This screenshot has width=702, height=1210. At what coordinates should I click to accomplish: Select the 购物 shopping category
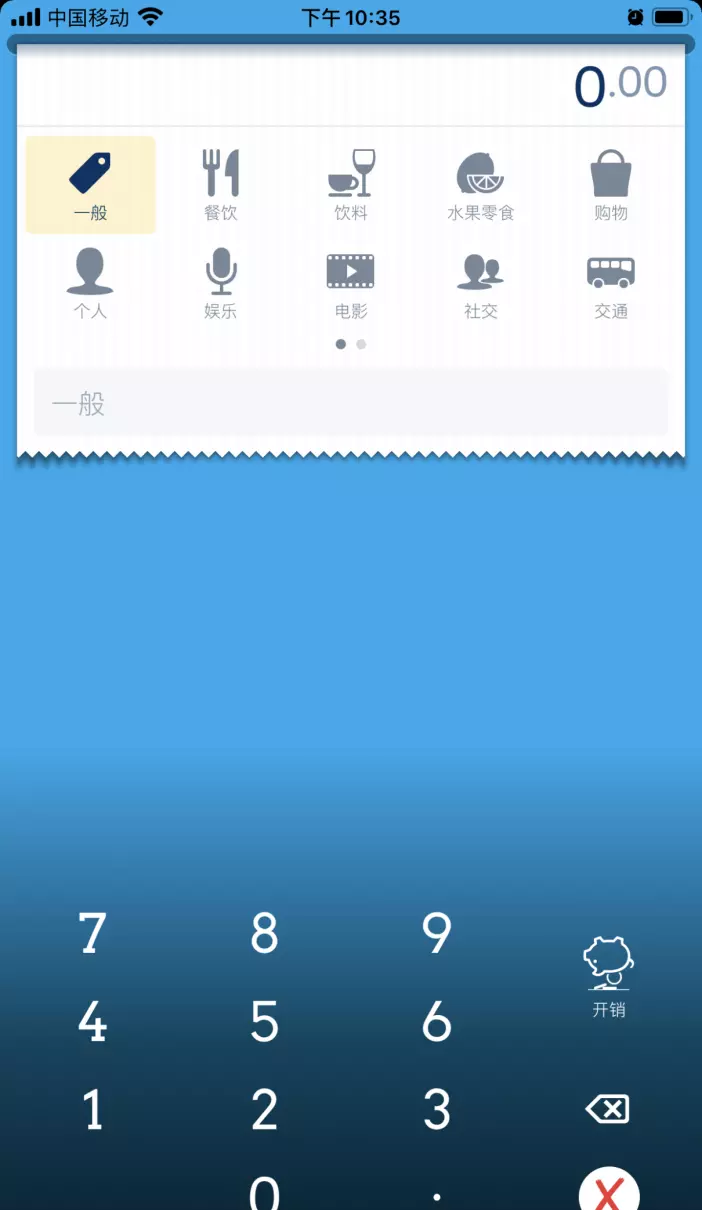[611, 185]
